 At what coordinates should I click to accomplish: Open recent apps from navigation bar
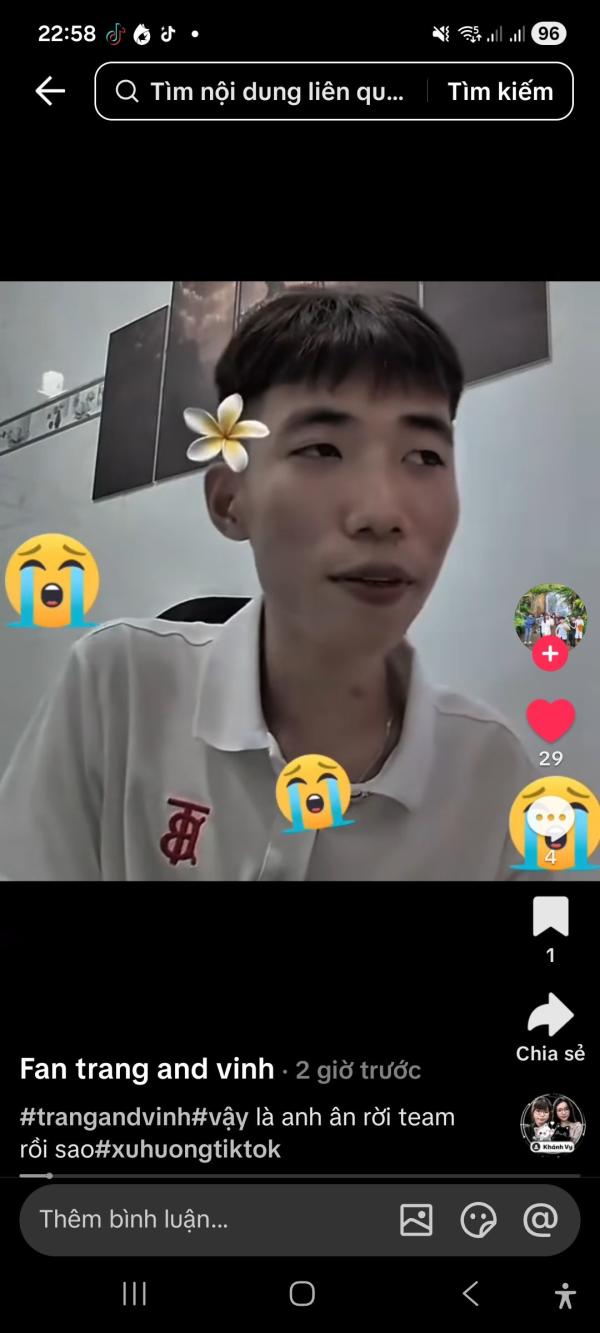click(134, 1294)
